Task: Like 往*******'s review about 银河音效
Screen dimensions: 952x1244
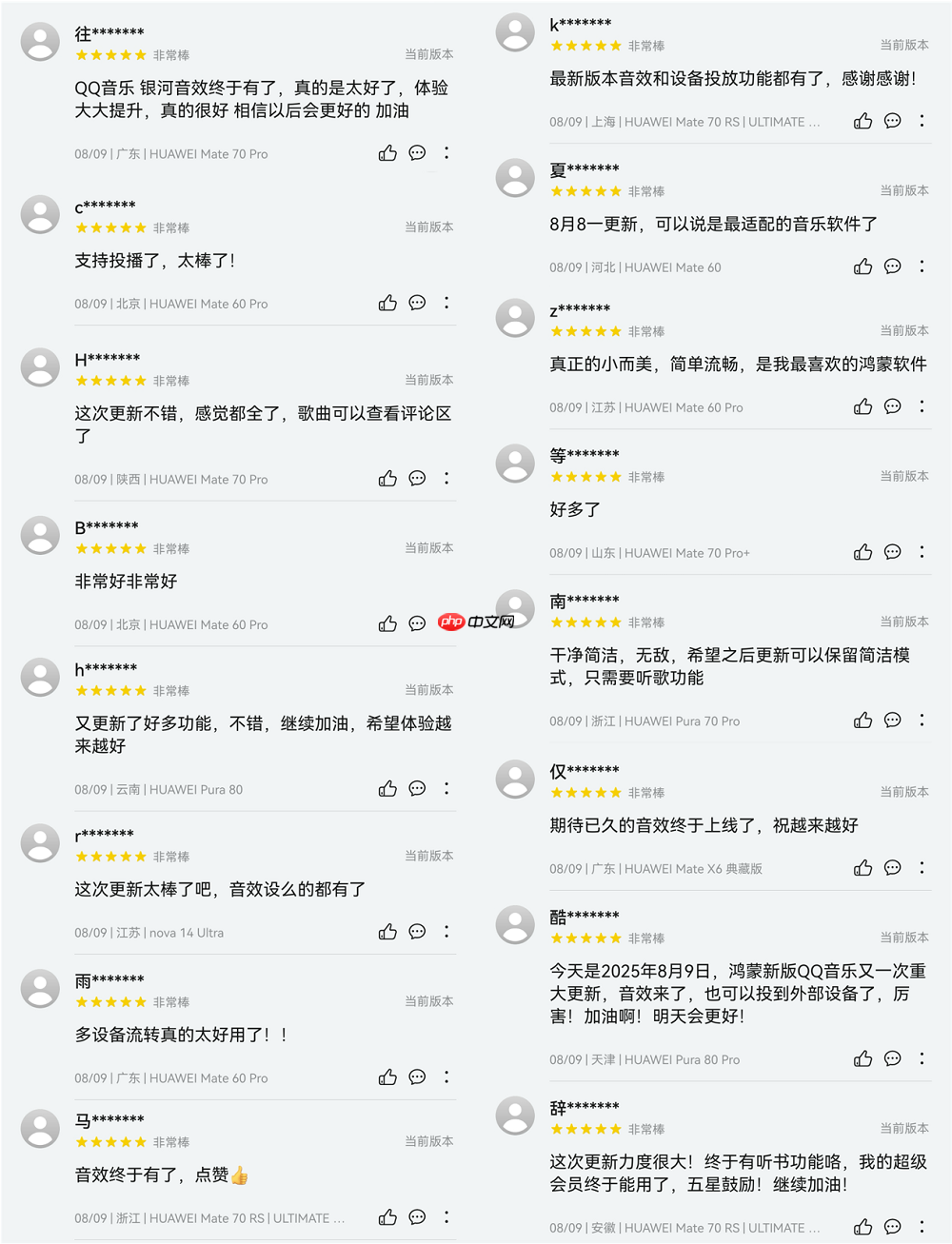Action: click(387, 152)
